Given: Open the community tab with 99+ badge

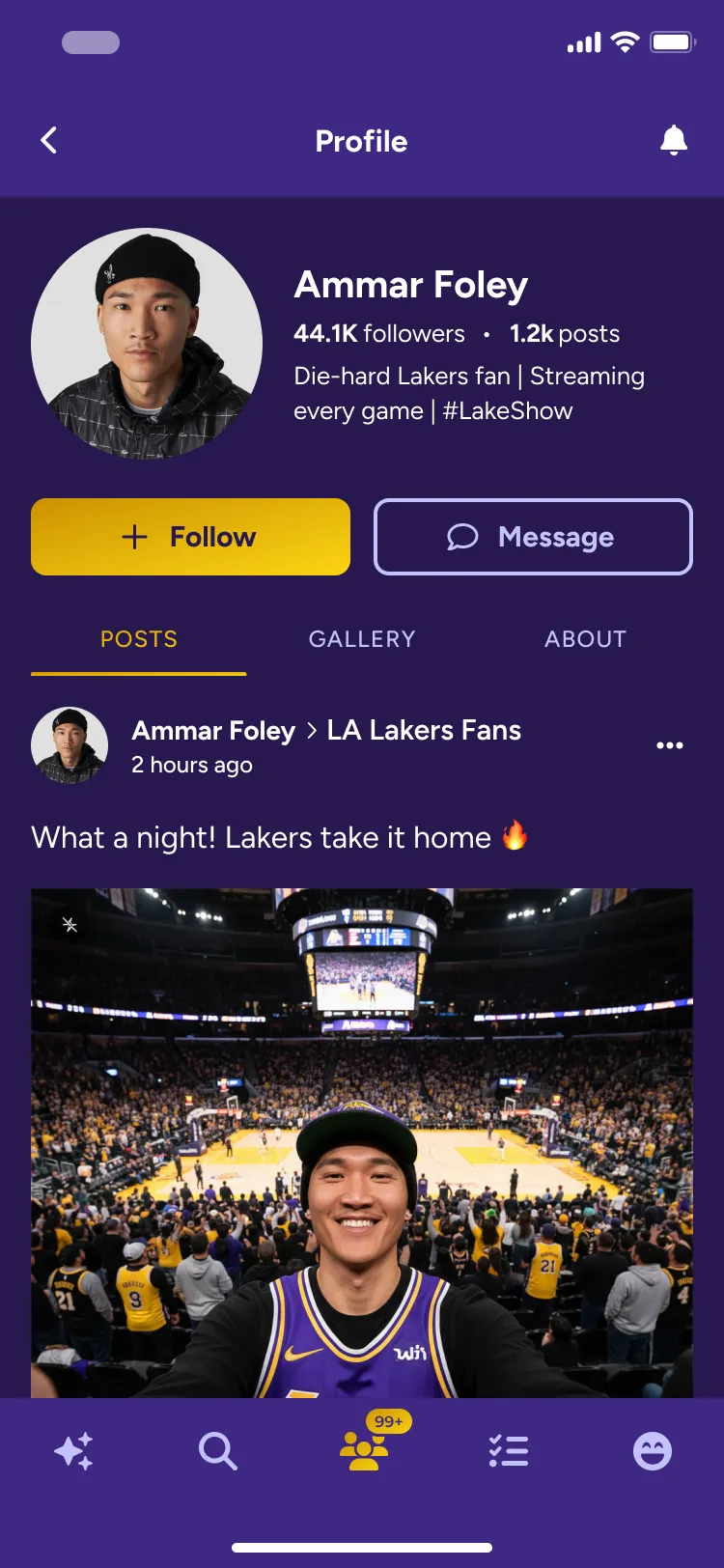Looking at the screenshot, I should click(364, 1450).
